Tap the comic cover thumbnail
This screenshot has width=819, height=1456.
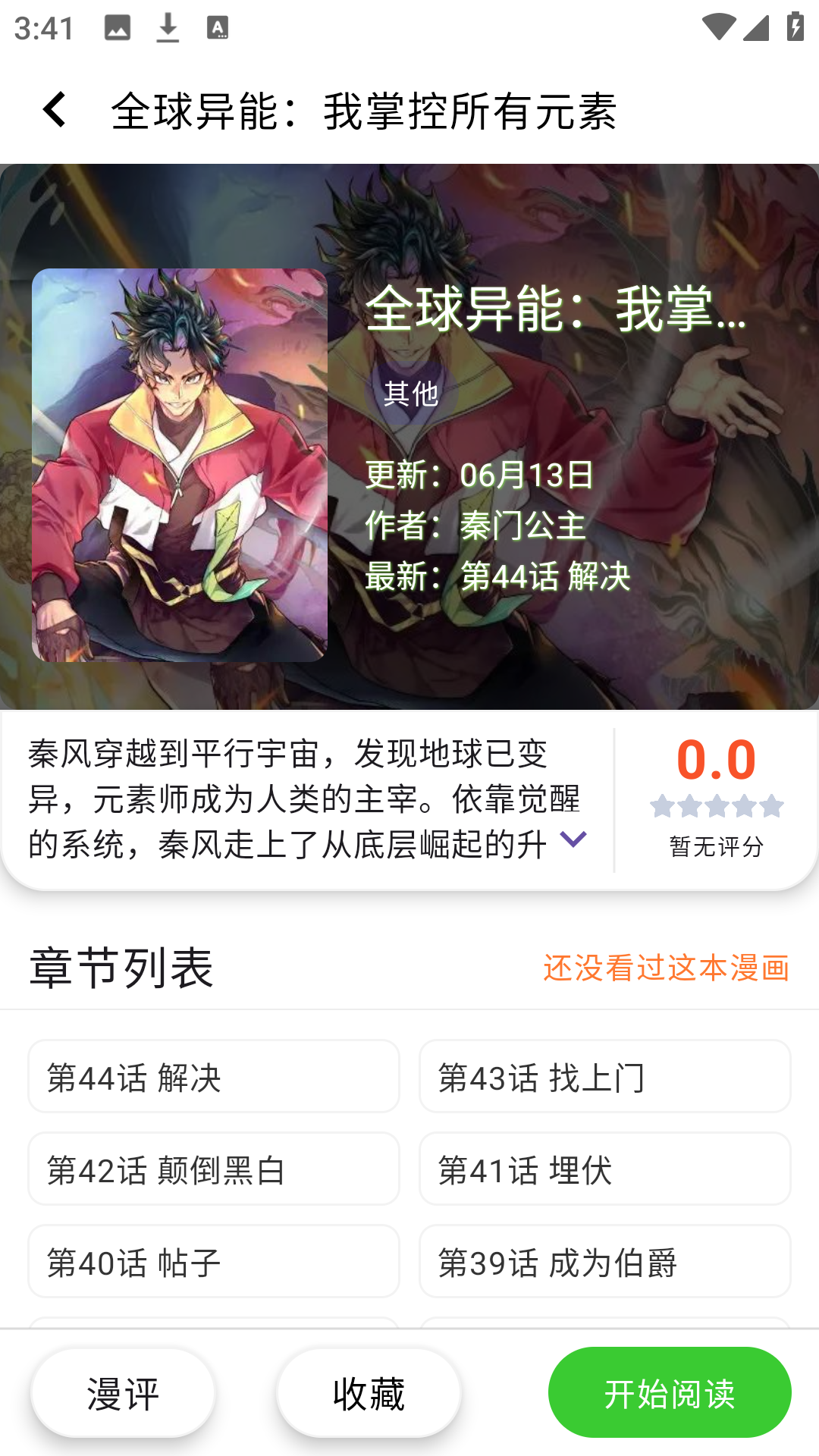click(x=179, y=466)
